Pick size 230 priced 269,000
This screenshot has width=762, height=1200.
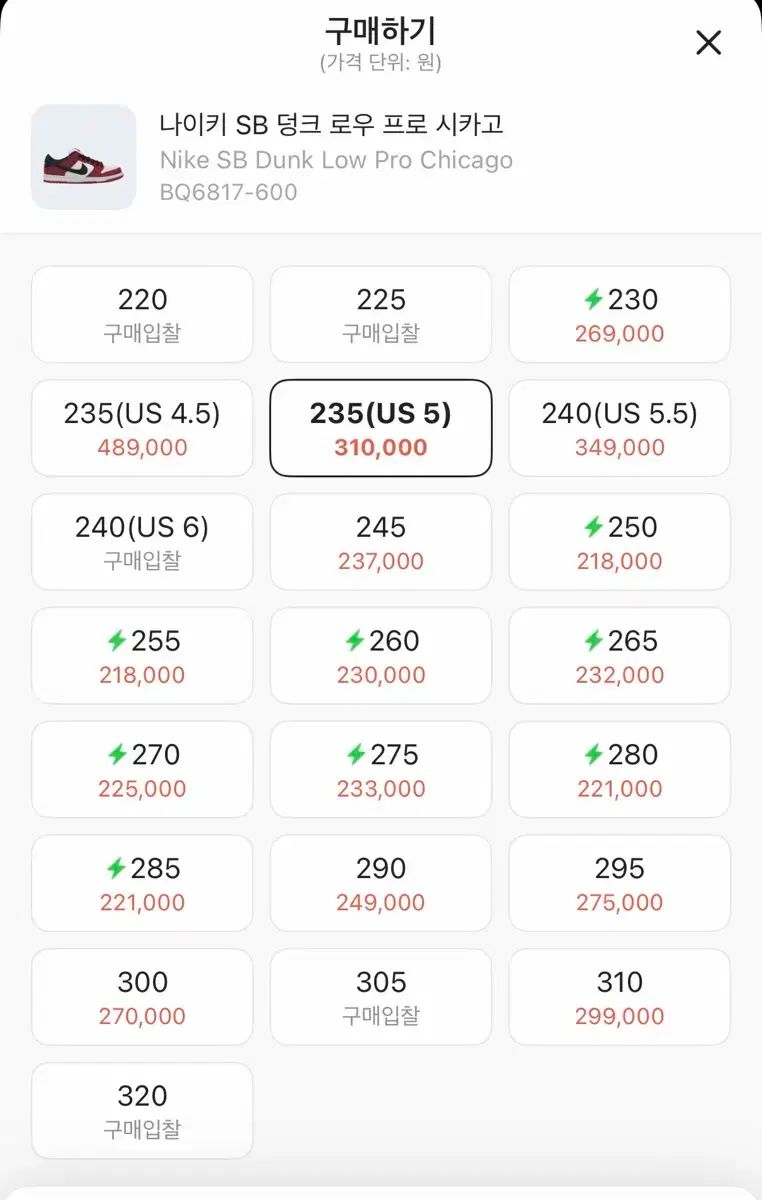pyautogui.click(x=619, y=314)
